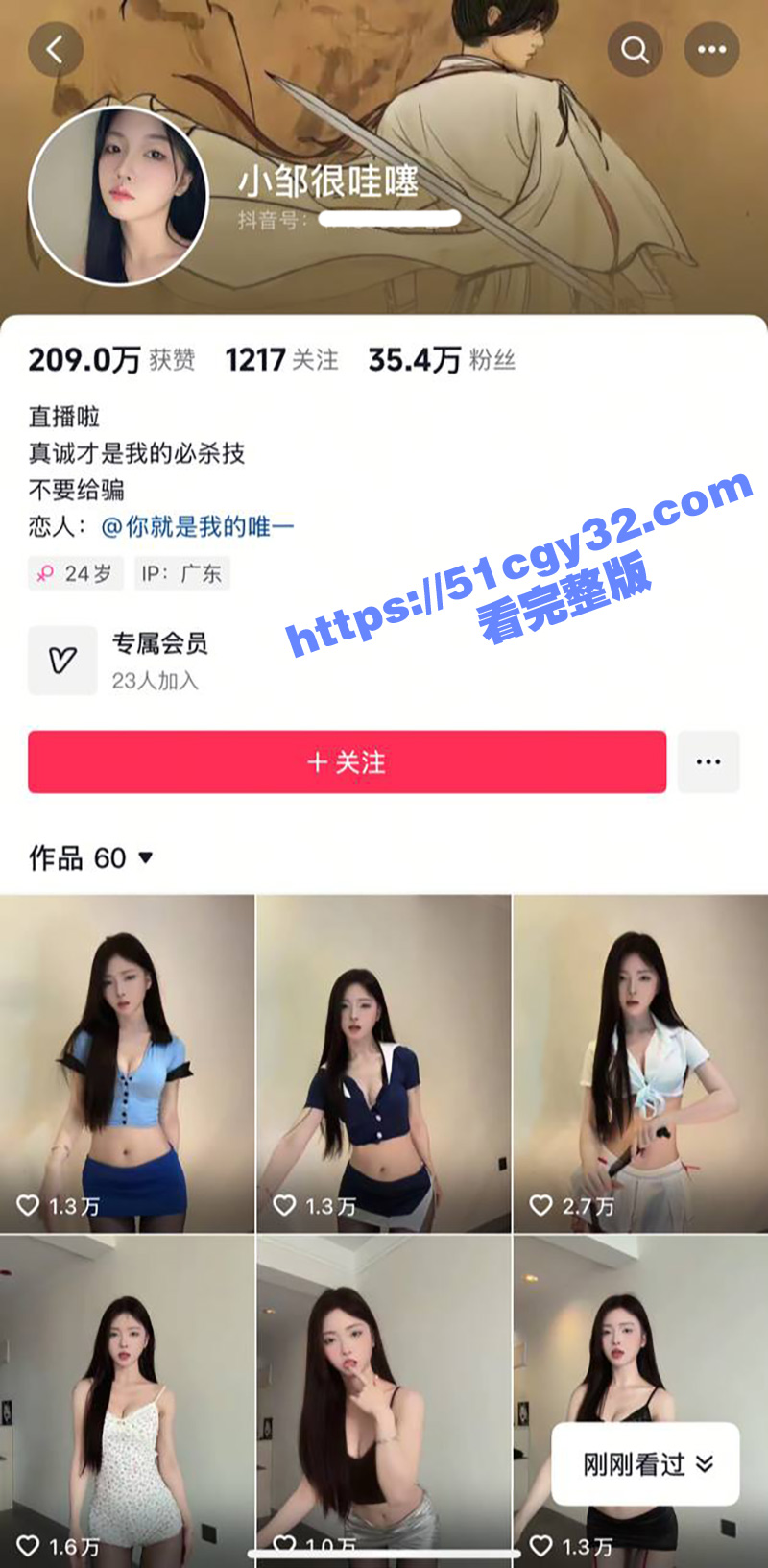Play the video with the light blue top
This screenshot has width=768, height=1568.
point(127,1064)
